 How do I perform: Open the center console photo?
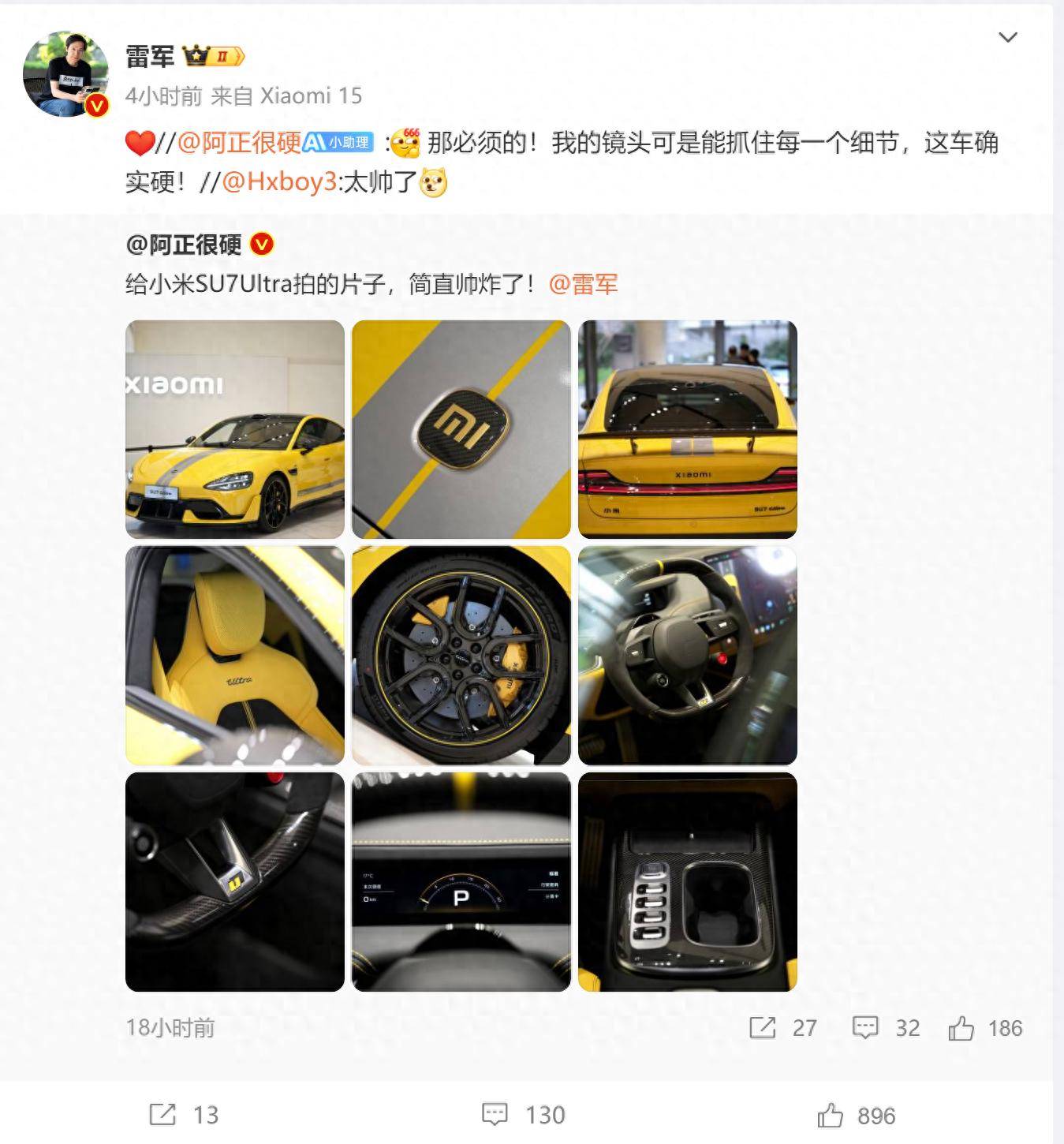[x=687, y=881]
